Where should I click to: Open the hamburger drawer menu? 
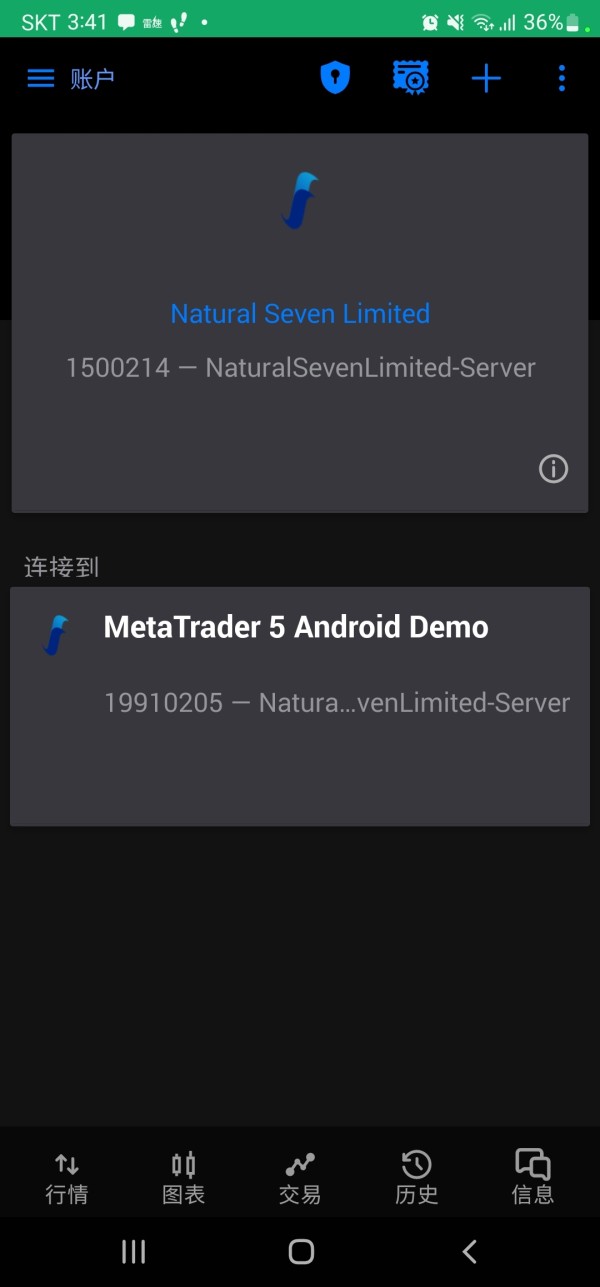[40, 78]
